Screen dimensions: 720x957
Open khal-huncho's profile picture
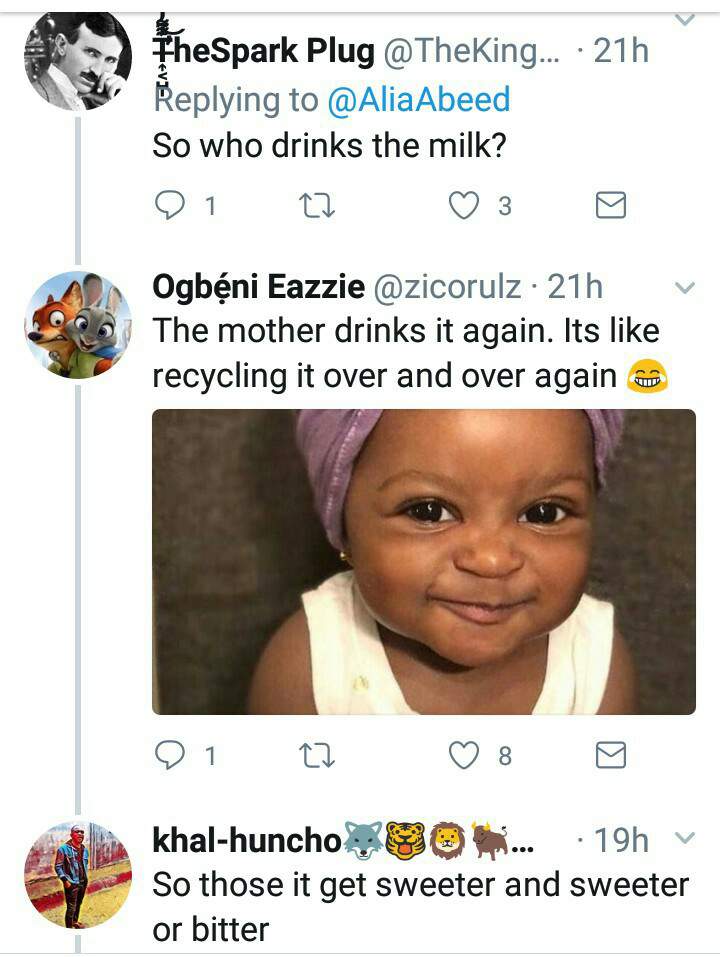[77, 875]
